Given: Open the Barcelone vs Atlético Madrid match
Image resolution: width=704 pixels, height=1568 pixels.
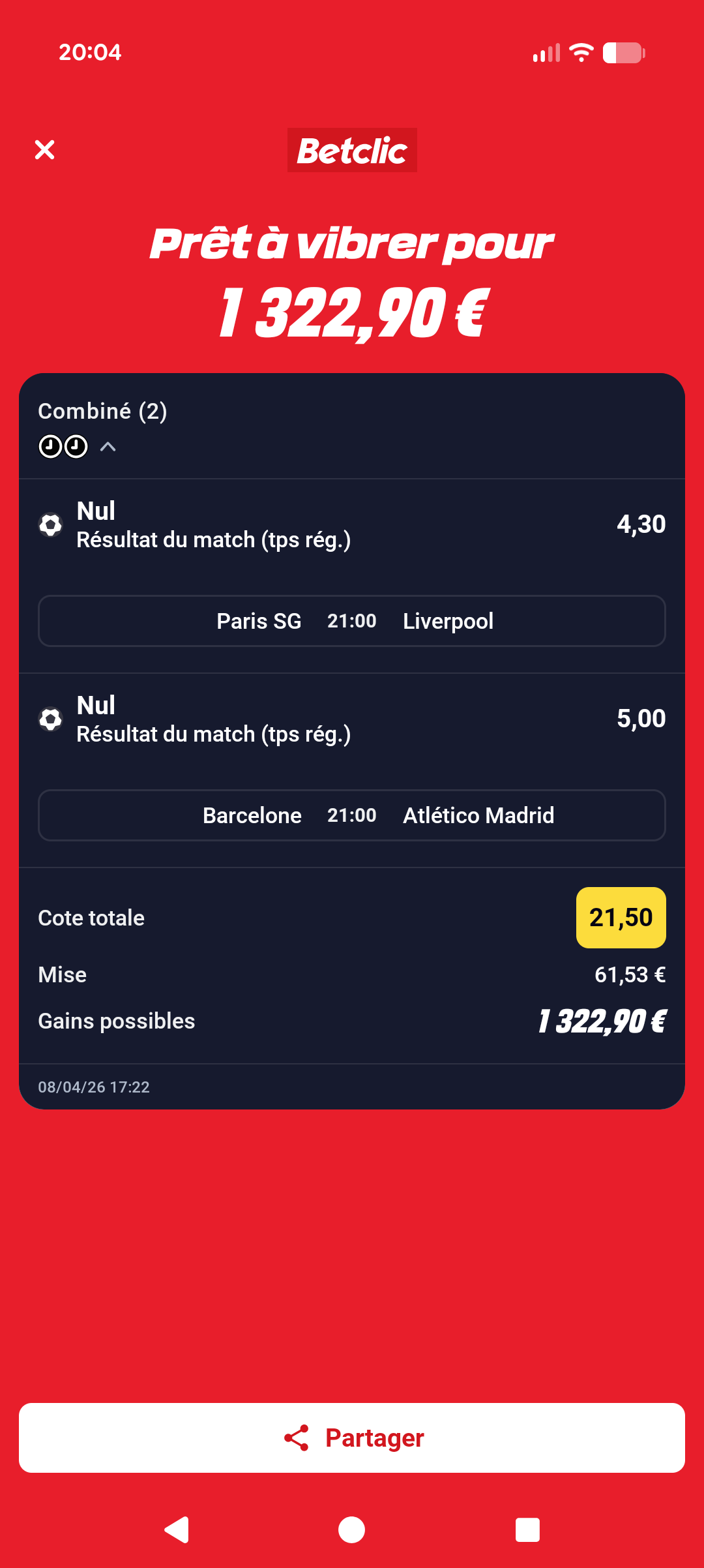Looking at the screenshot, I should (352, 815).
